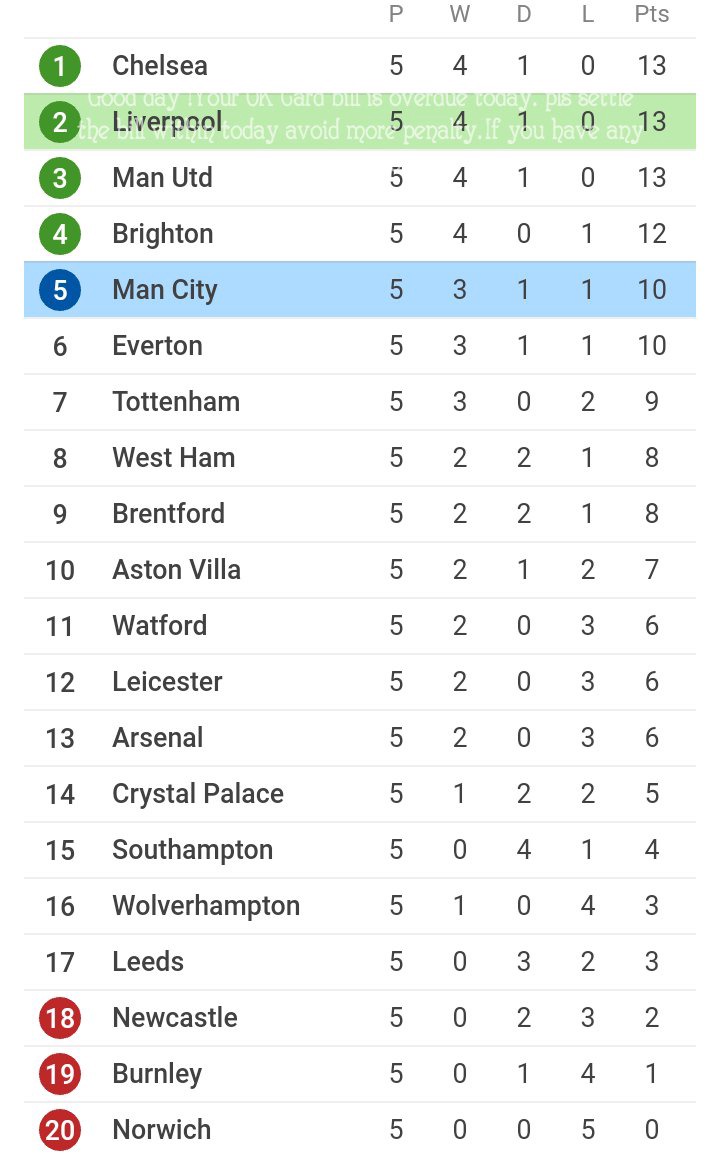The width and height of the screenshot is (720, 1164).
Task: Tap the Southampton row
Action: point(360,850)
